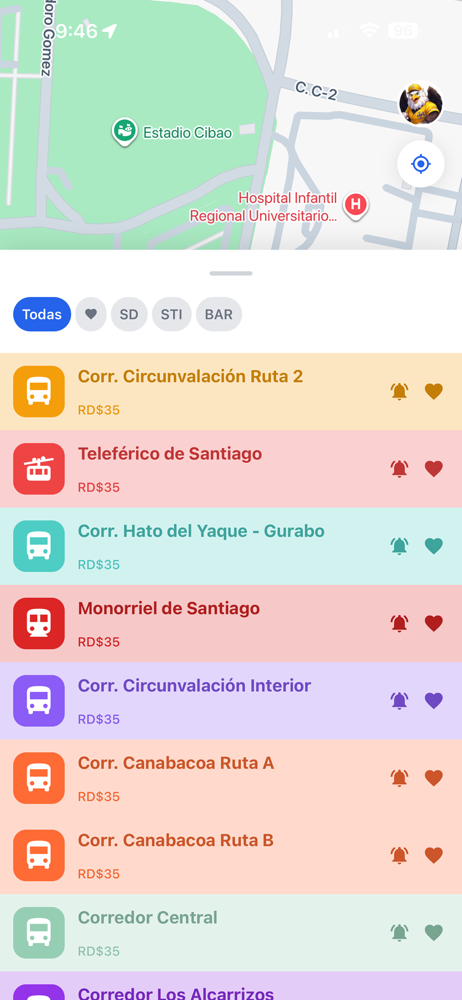462x1000 pixels.
Task: Enable alerts for Corredor Central
Action: click(399, 933)
